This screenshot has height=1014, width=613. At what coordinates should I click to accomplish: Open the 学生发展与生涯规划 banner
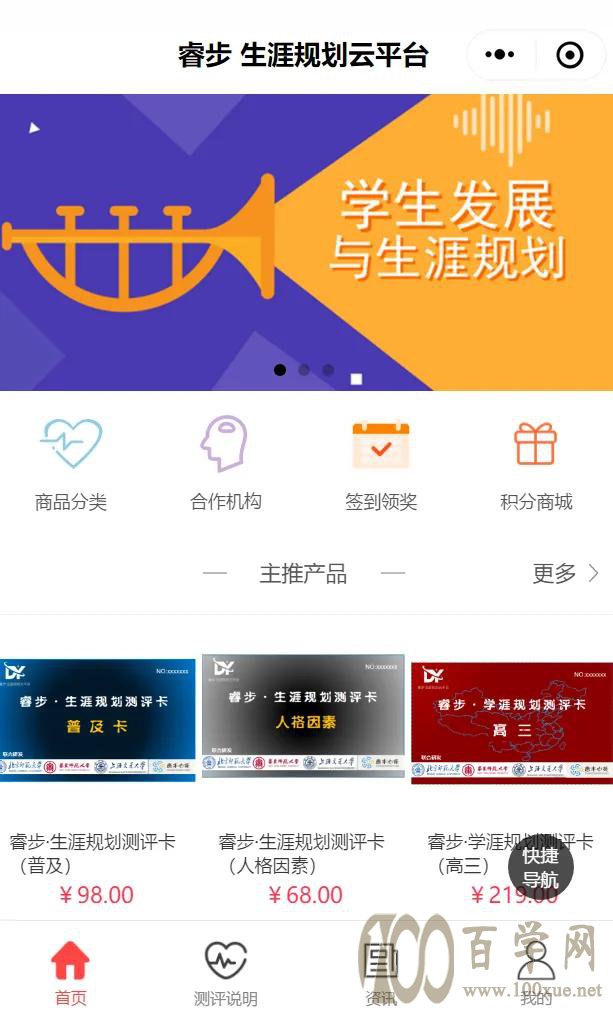pos(306,242)
